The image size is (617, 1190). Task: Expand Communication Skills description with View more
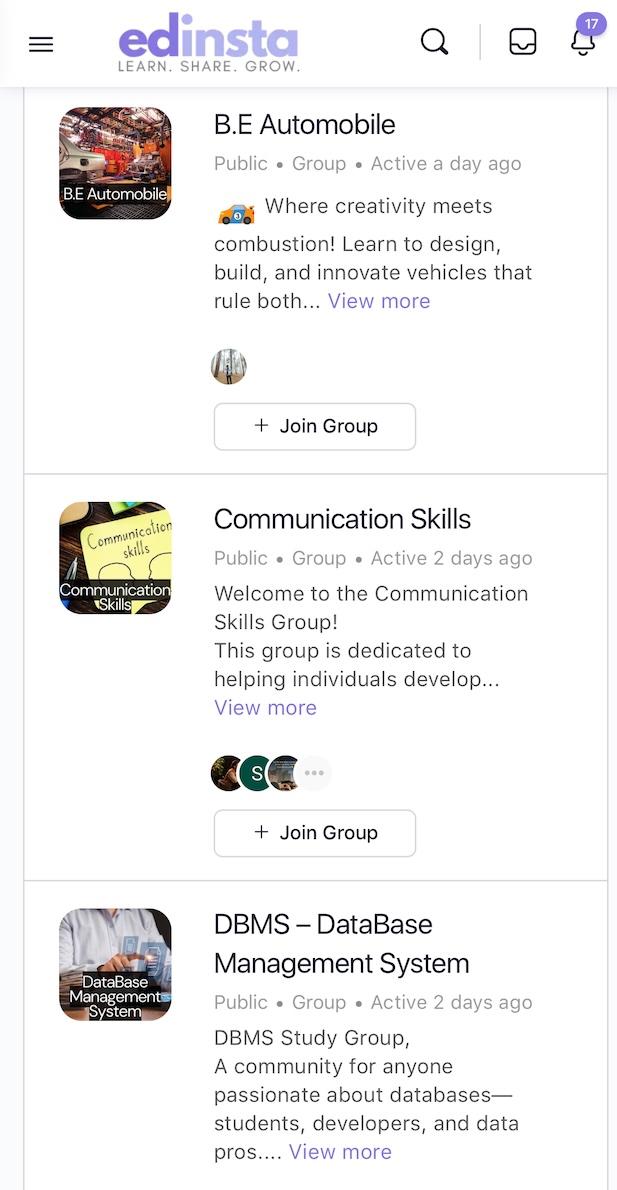pyautogui.click(x=265, y=708)
